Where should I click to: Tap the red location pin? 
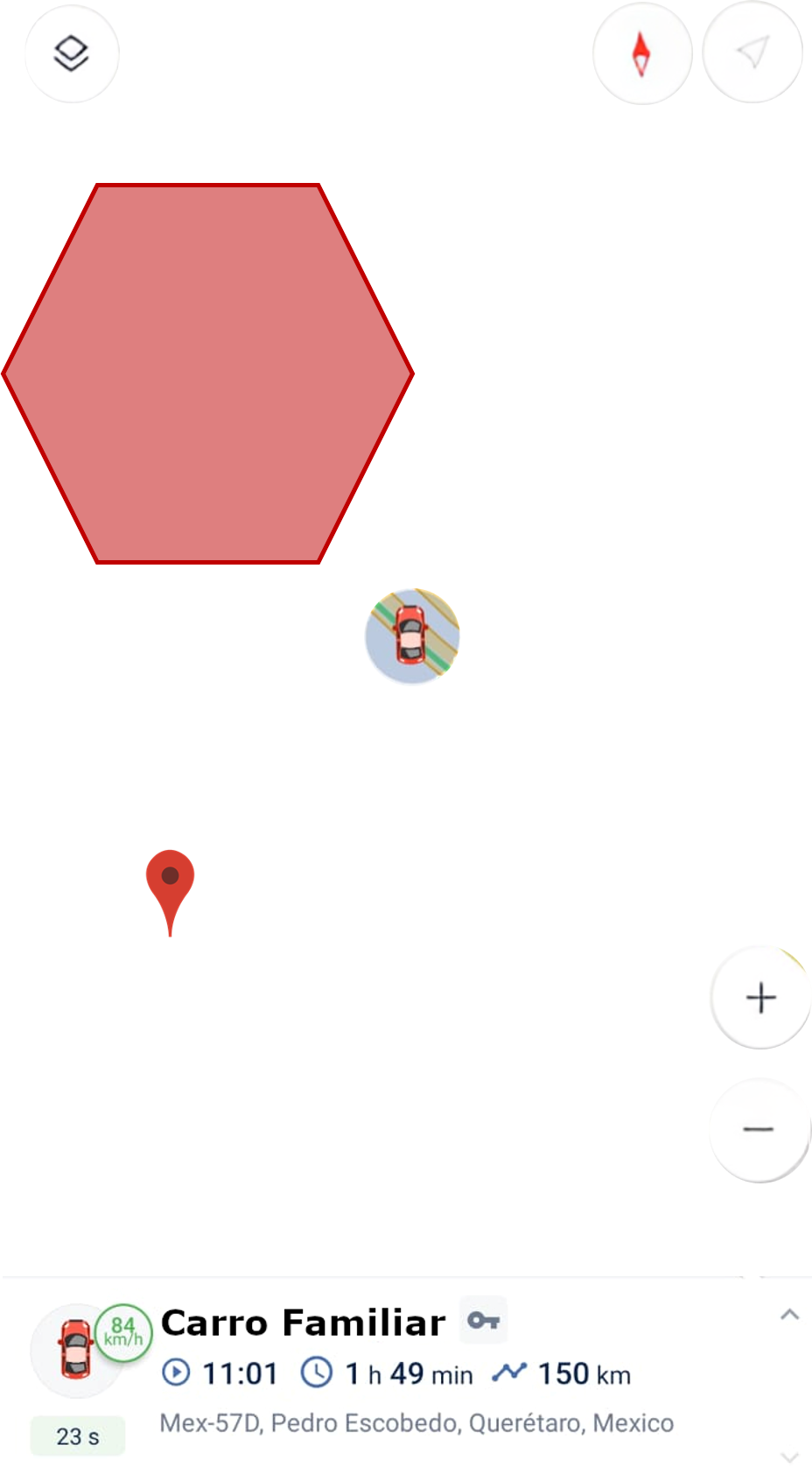pyautogui.click(x=170, y=879)
